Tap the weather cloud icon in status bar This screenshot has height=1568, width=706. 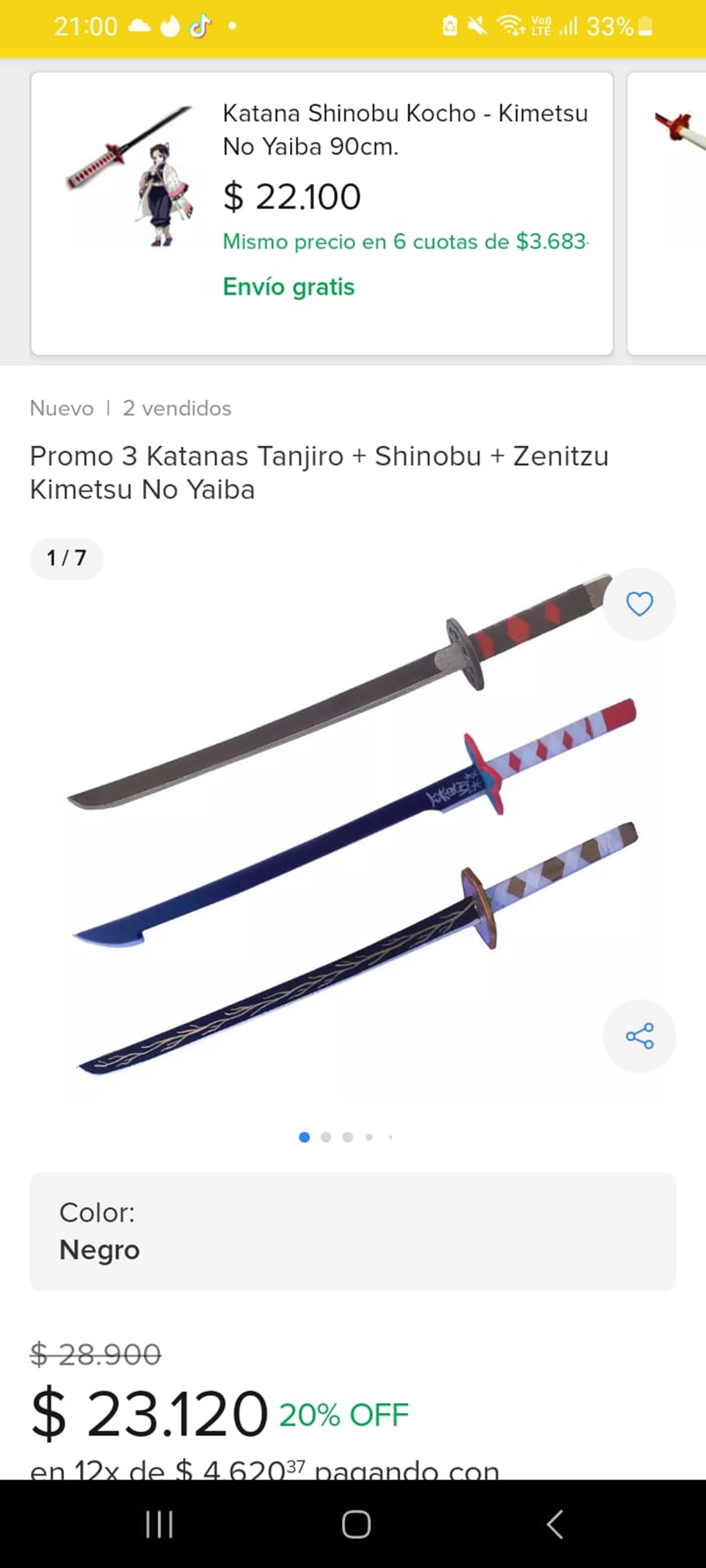[x=141, y=25]
